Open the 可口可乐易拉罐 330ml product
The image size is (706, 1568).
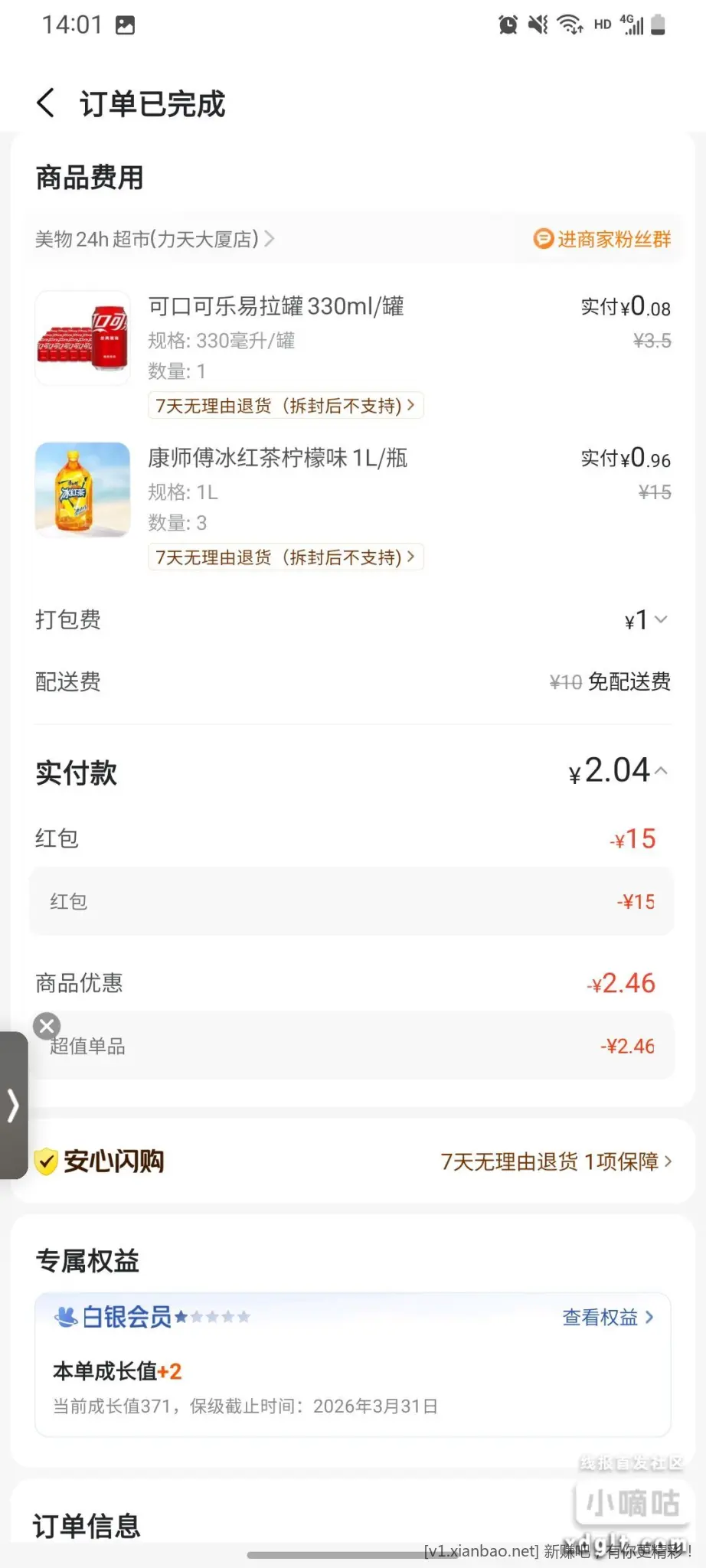click(276, 307)
